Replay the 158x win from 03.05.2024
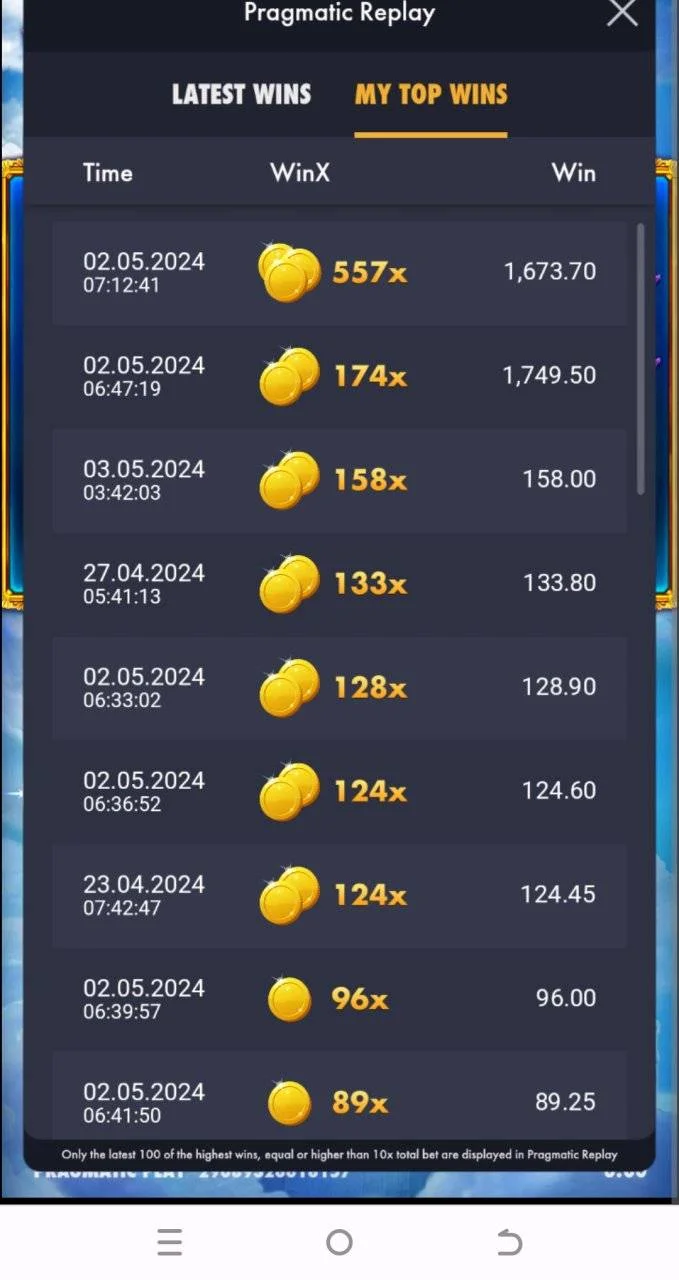 point(339,481)
